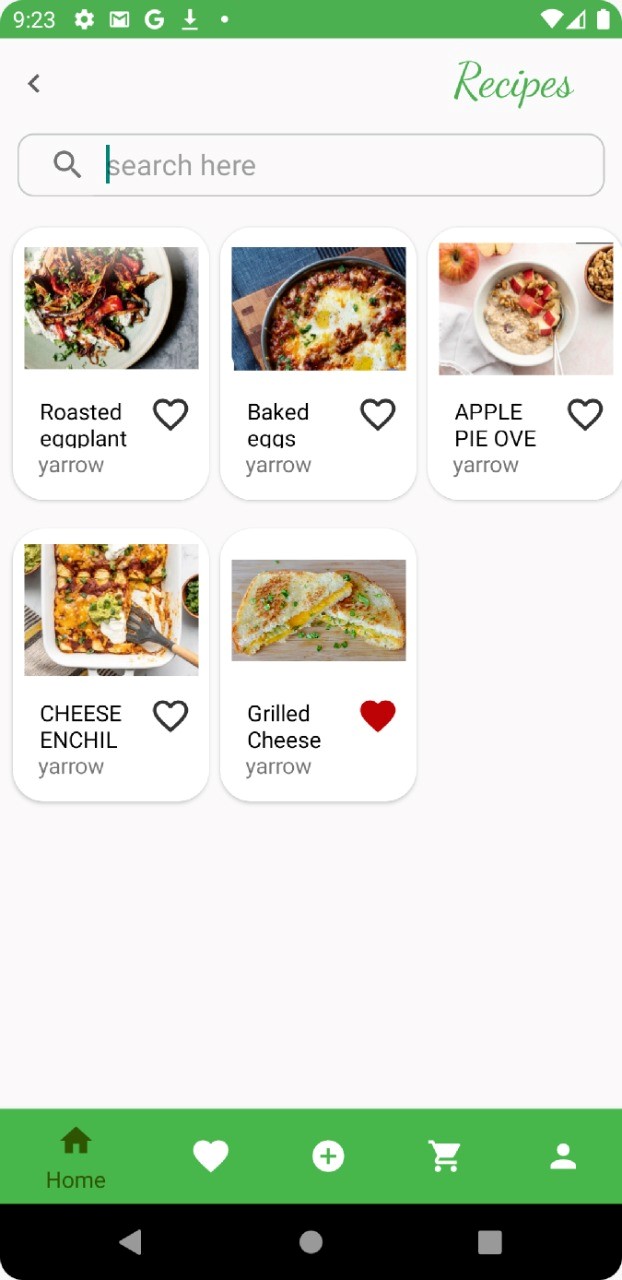622x1280 pixels.
Task: Tap the heart on APPLE PIE recipe
Action: 585,414
